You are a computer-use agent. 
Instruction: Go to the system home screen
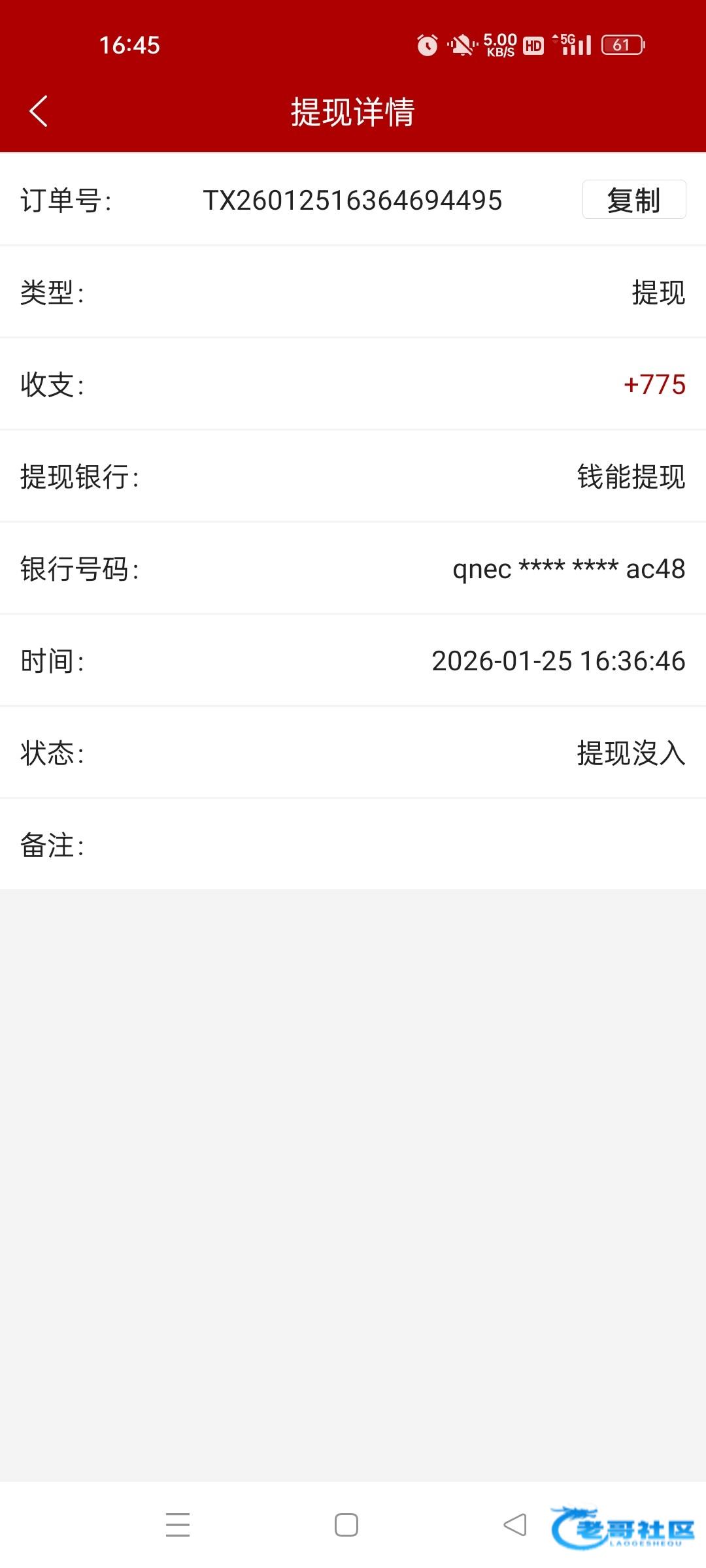point(346,1525)
